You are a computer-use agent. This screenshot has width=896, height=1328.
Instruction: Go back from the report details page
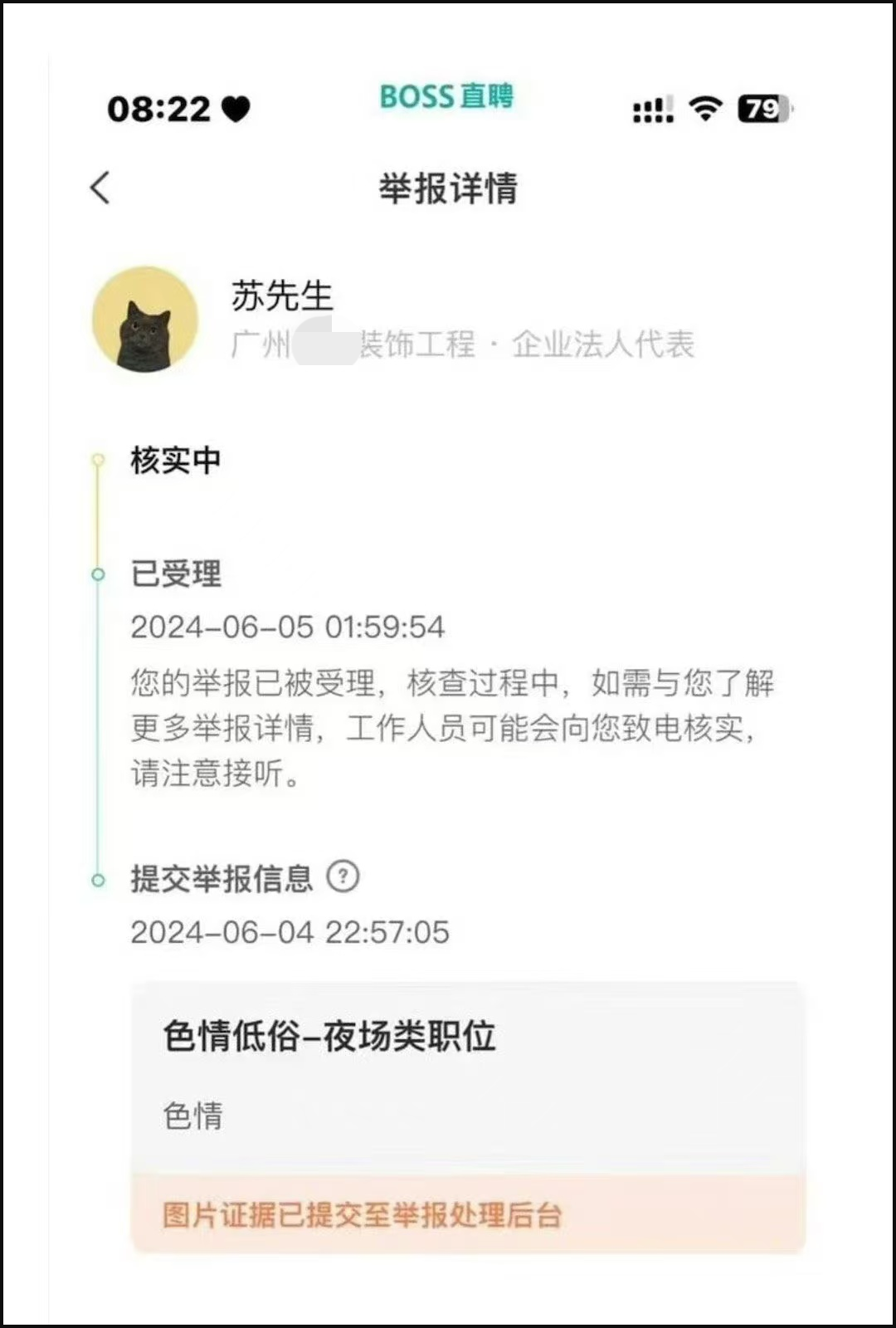coord(100,188)
